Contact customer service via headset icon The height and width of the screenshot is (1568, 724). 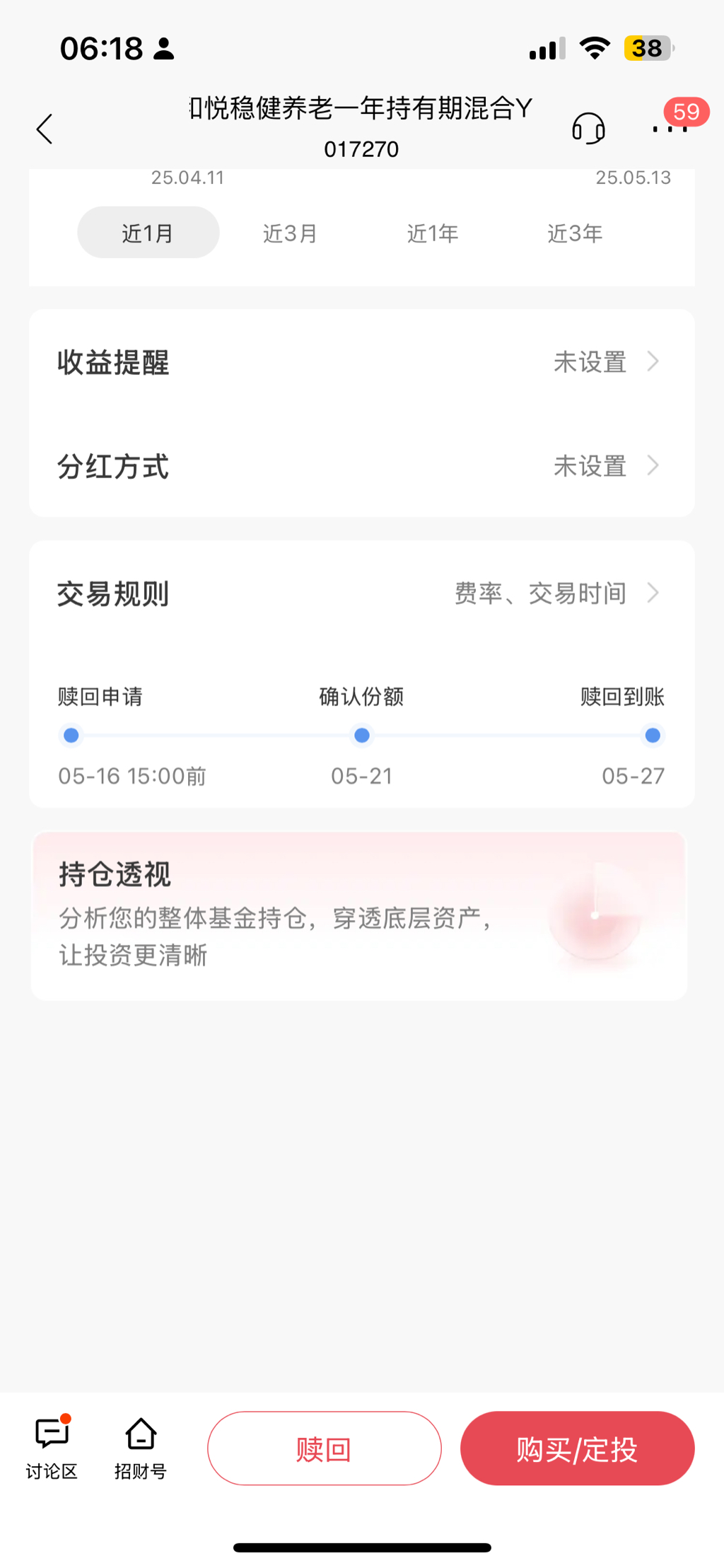pos(588,129)
